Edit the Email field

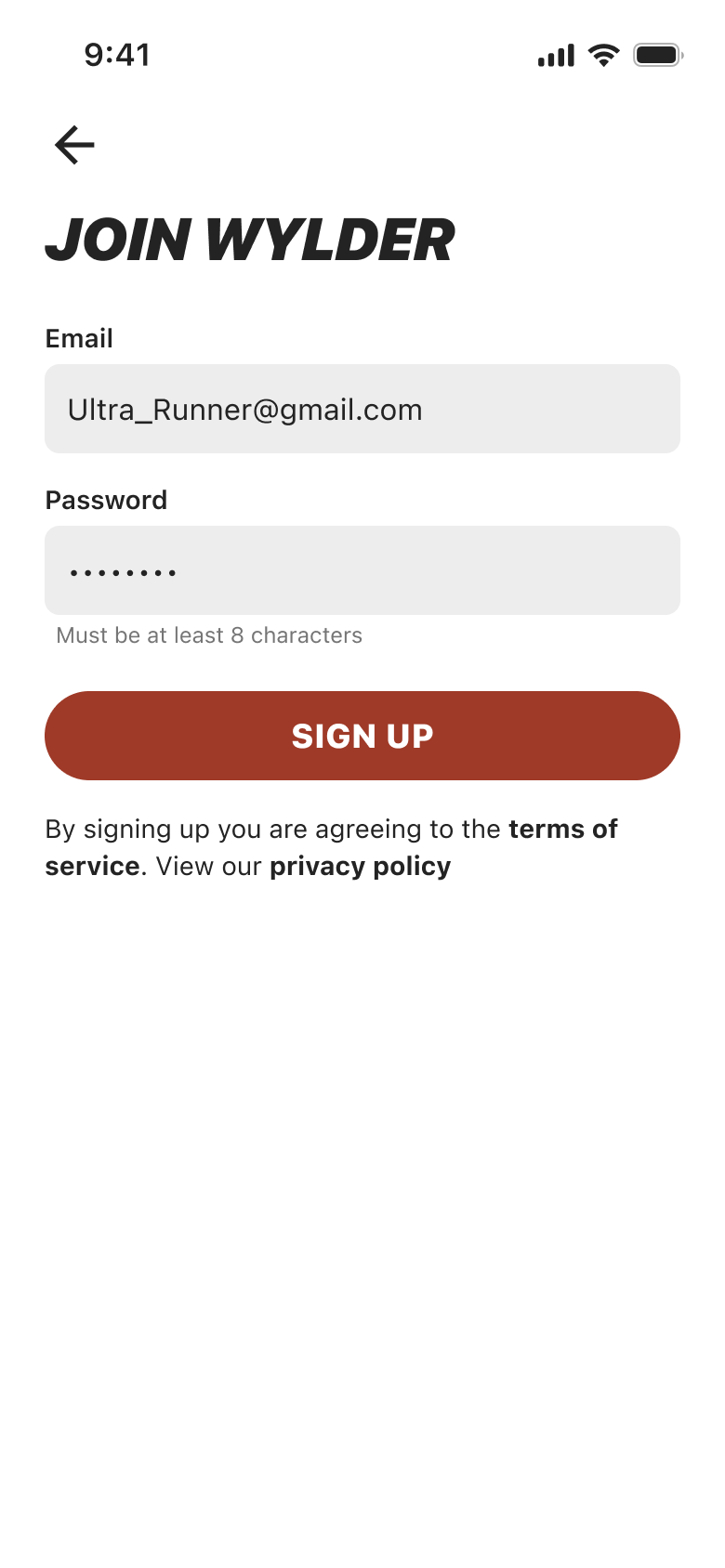click(362, 409)
